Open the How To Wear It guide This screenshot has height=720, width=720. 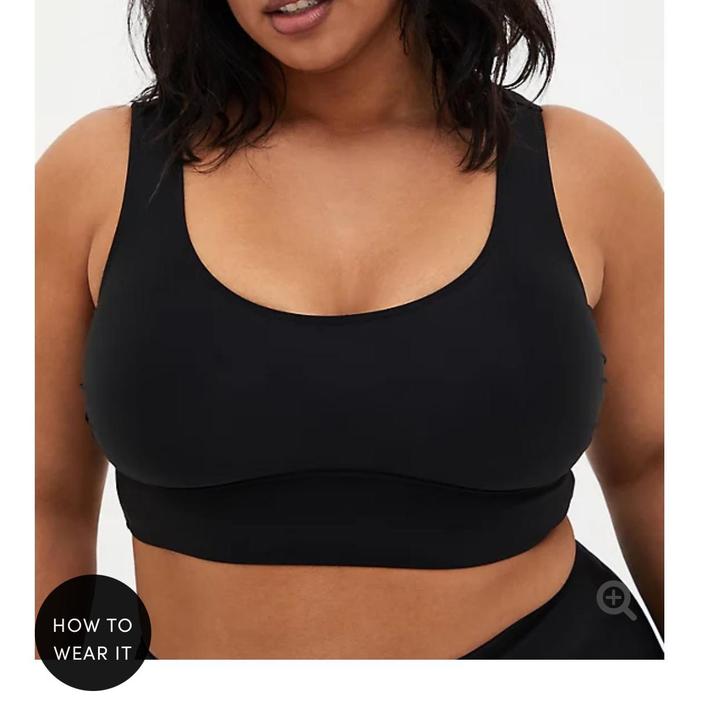(92, 634)
